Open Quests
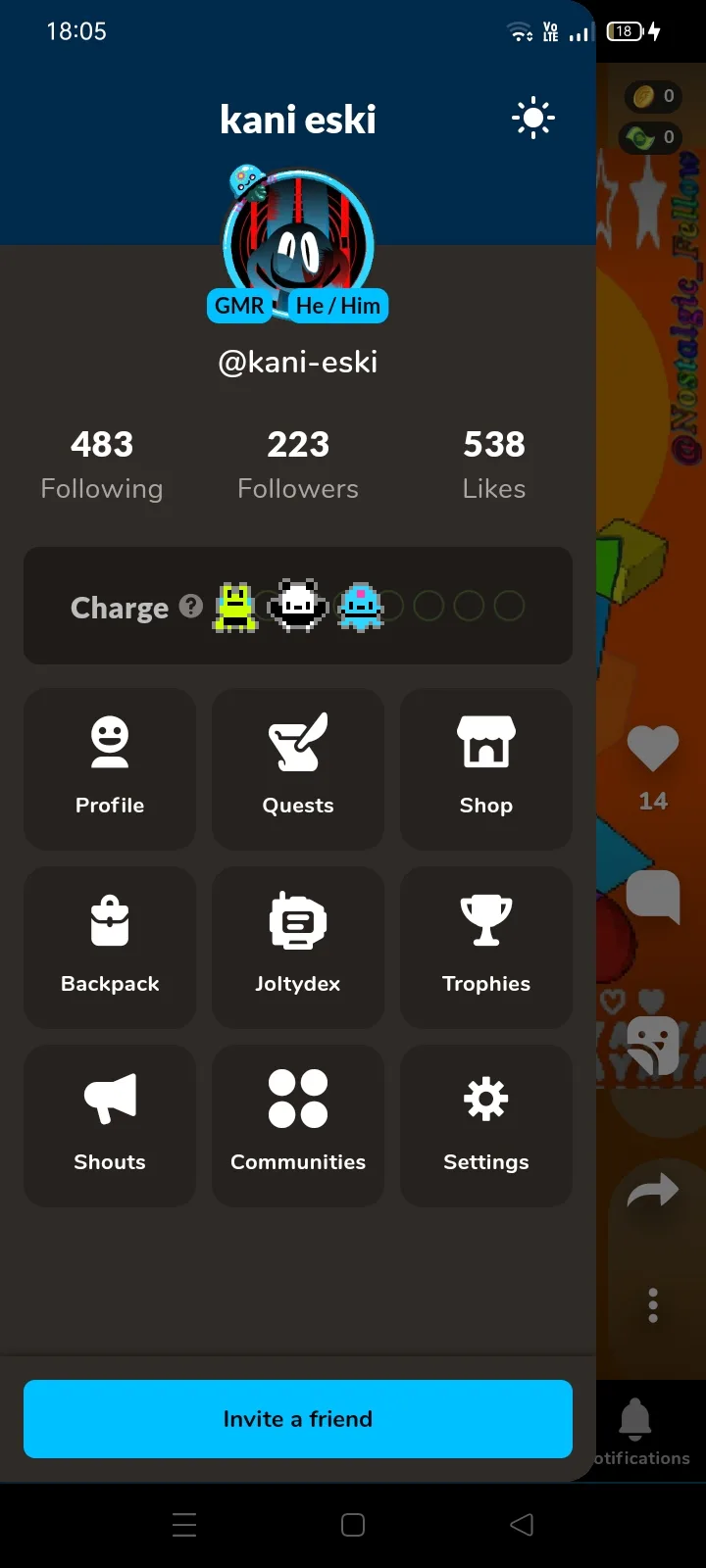Viewport: 706px width, 1568px height. pos(298,769)
